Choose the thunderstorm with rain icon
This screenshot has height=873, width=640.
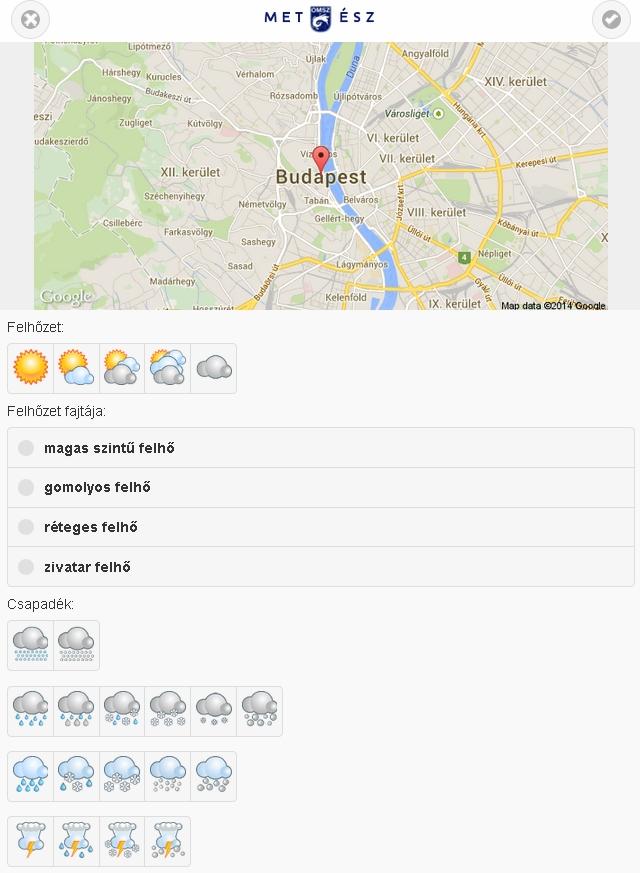[x=76, y=841]
